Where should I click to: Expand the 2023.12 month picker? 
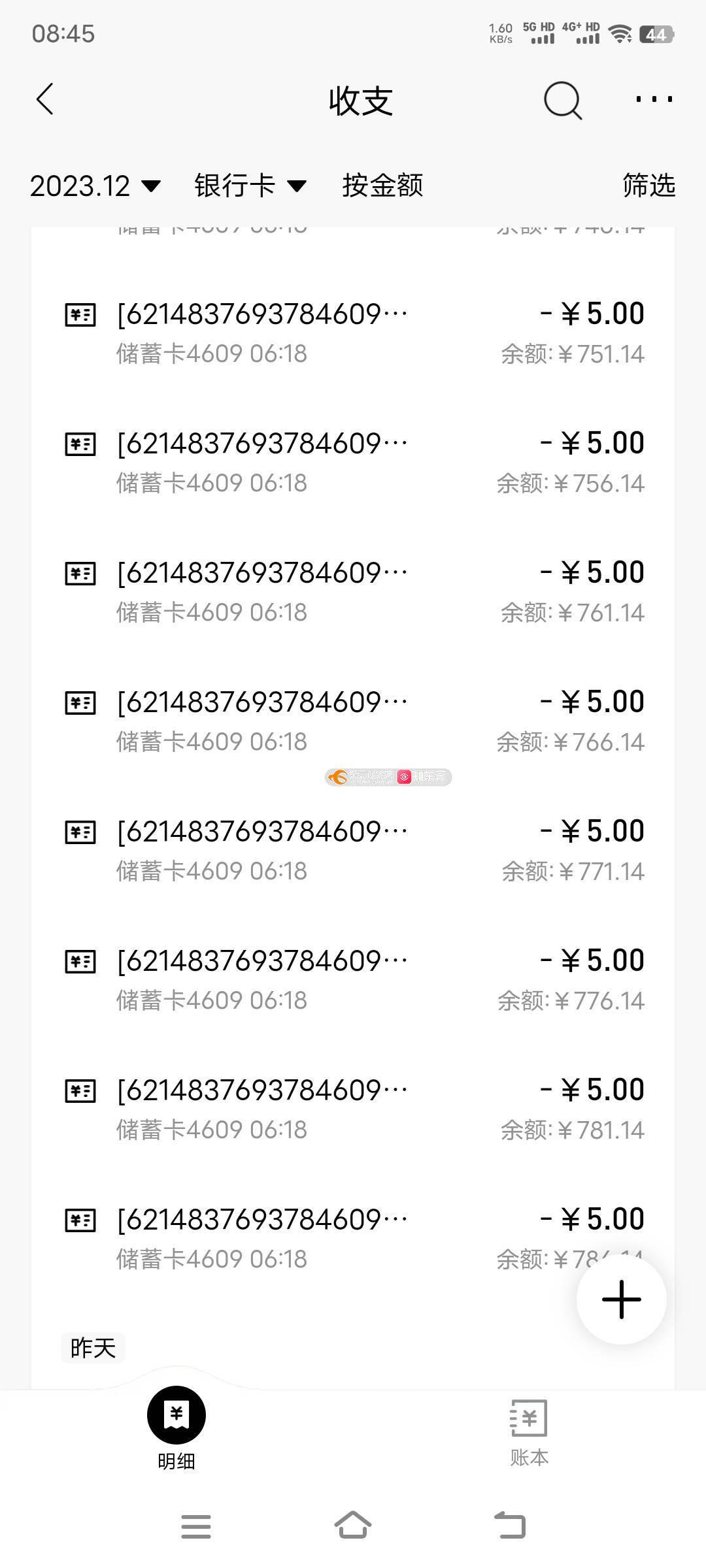click(x=95, y=186)
